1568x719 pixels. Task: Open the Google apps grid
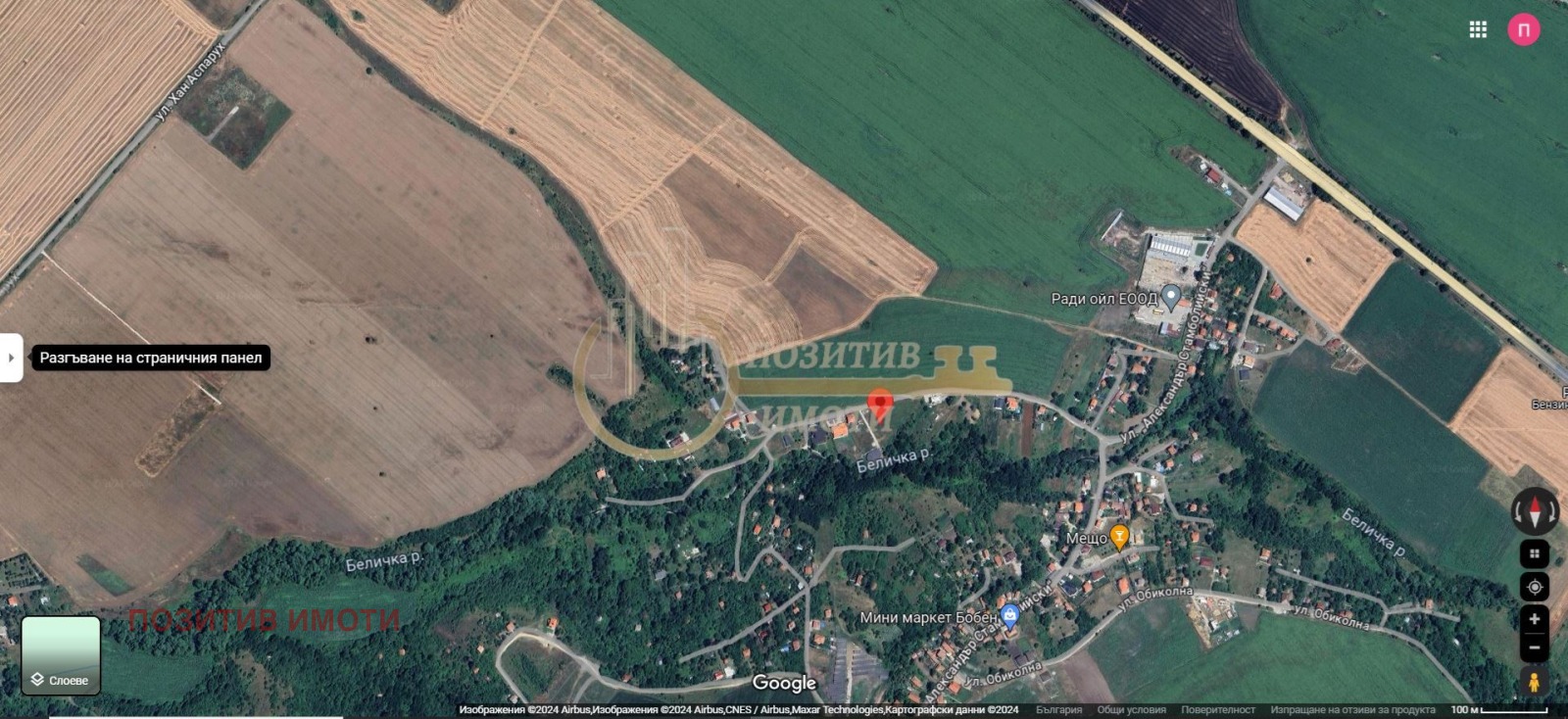pos(1478,29)
